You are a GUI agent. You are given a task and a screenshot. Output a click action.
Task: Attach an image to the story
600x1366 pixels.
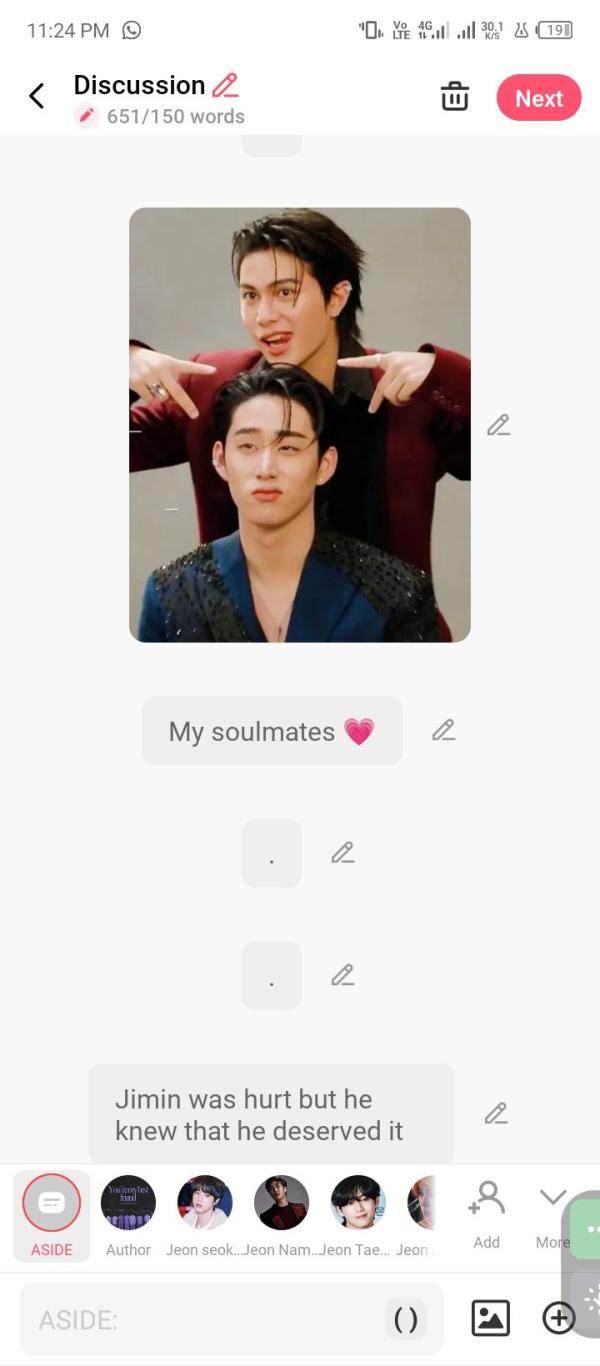coord(490,1318)
